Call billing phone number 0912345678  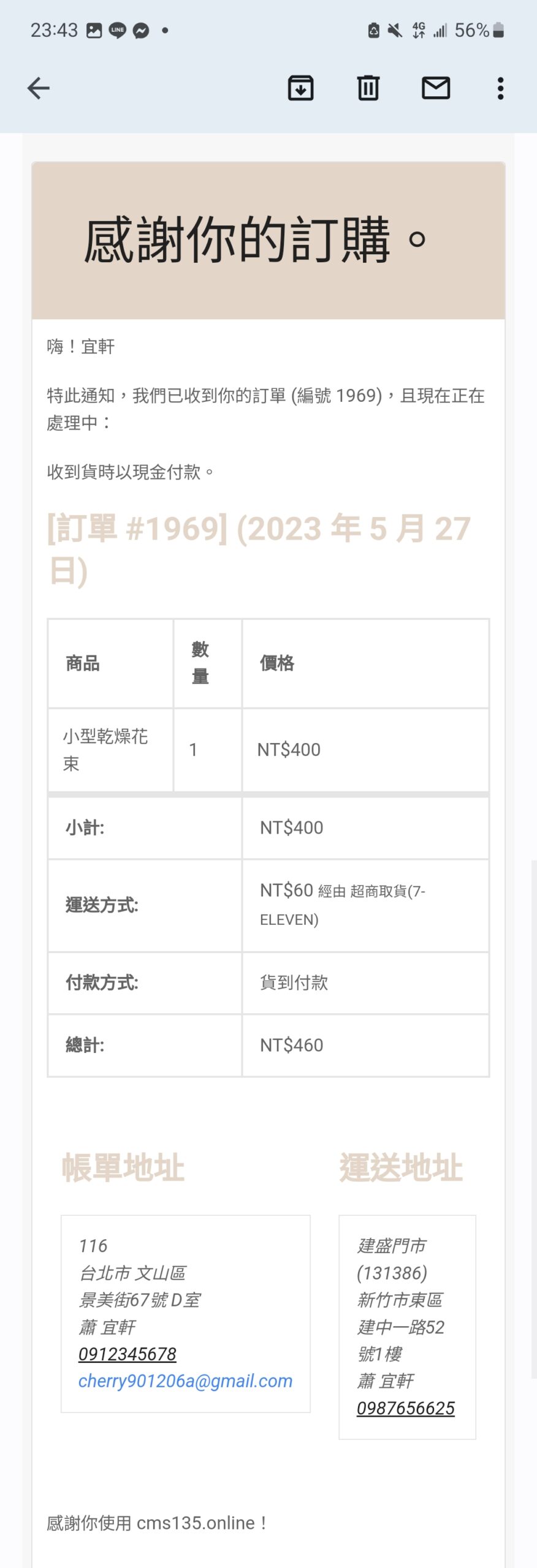pyautogui.click(x=128, y=1354)
